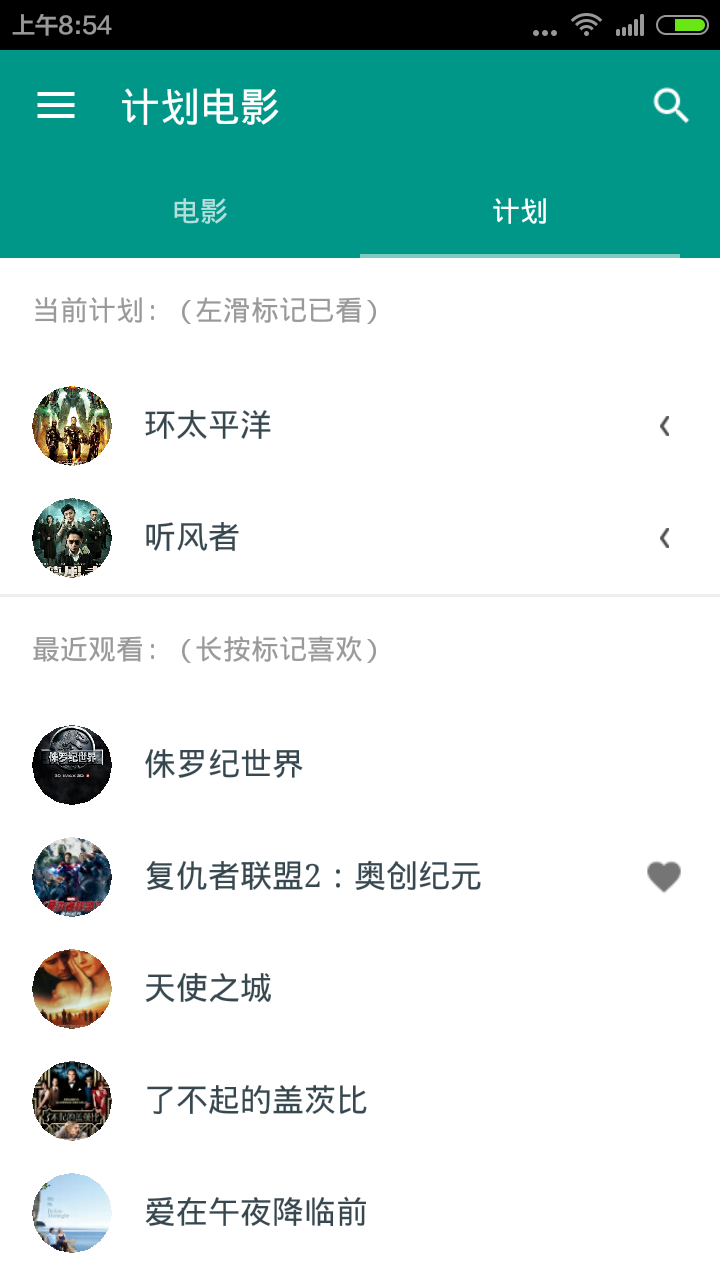
Task: Click the 爱在午夜降临前 poster thumbnail
Action: [71, 1212]
